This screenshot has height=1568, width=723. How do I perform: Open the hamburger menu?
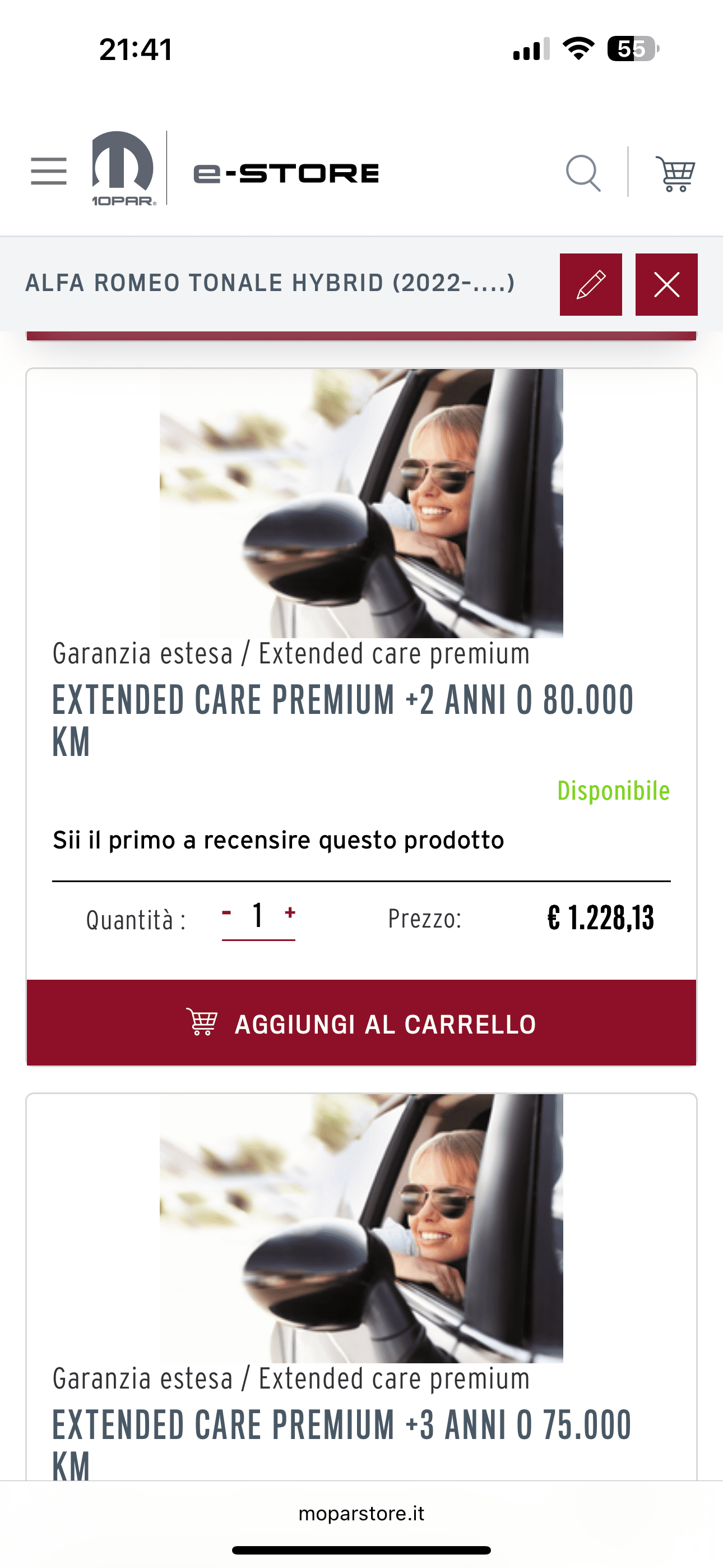click(49, 171)
